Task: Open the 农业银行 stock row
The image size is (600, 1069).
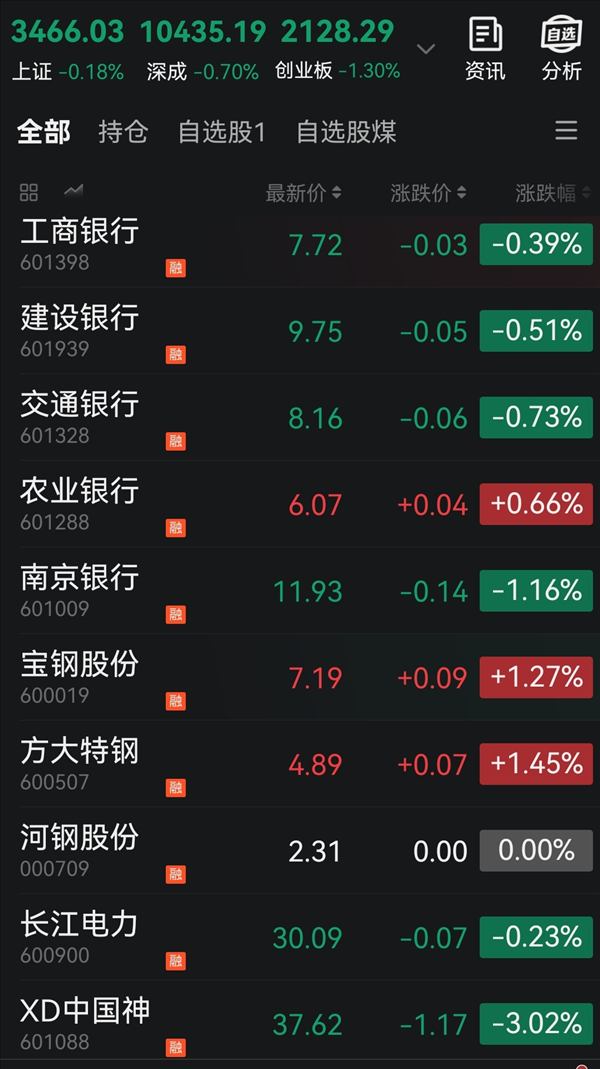Action: coord(300,504)
